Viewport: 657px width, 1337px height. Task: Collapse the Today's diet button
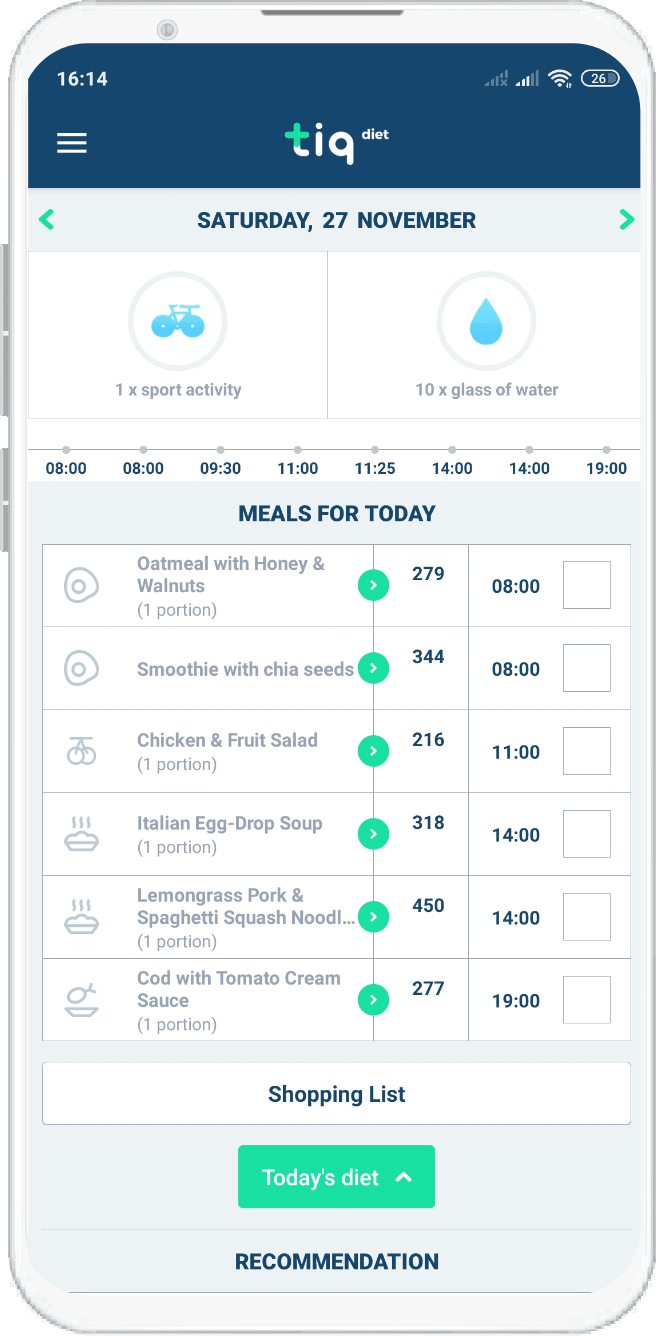click(336, 1177)
